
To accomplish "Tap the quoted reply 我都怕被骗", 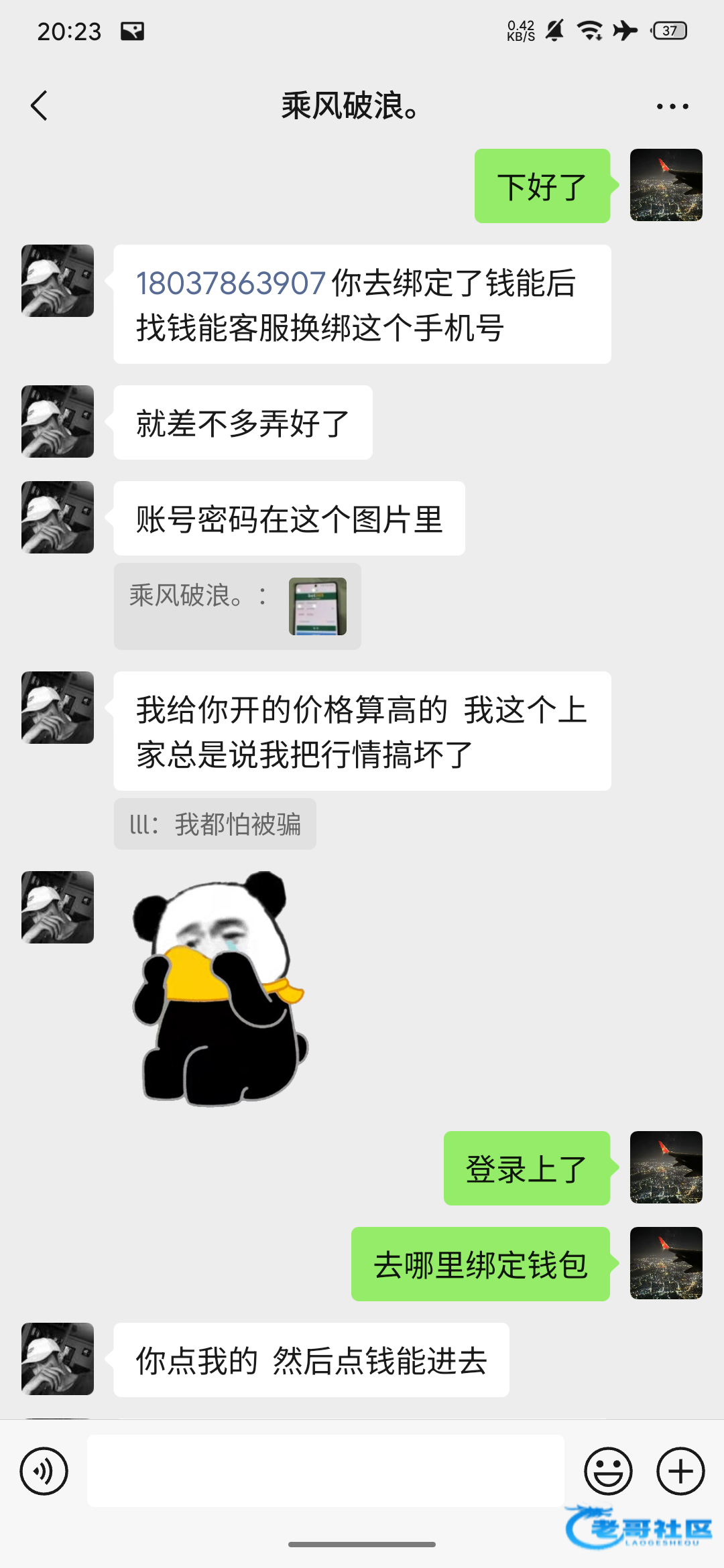I will 215,824.
